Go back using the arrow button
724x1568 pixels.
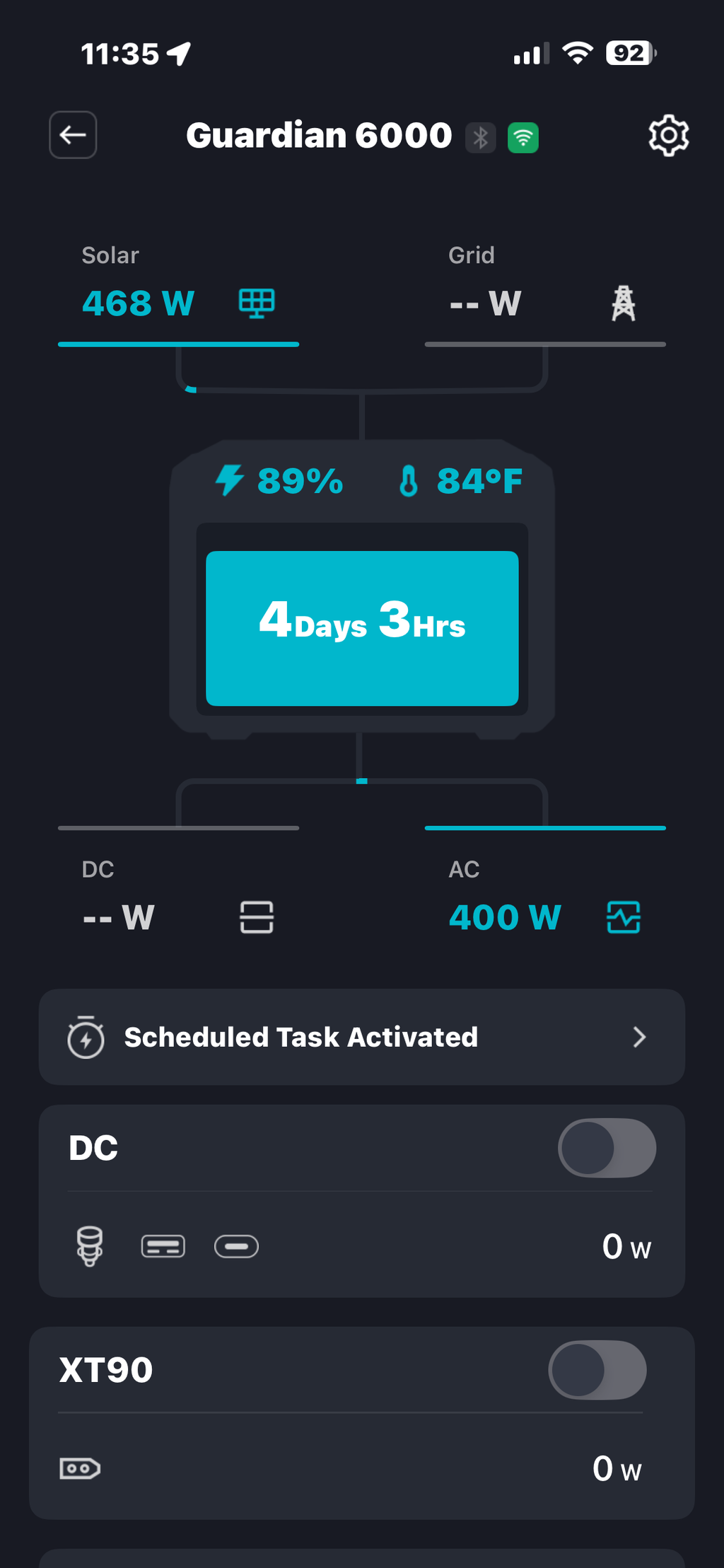(73, 135)
